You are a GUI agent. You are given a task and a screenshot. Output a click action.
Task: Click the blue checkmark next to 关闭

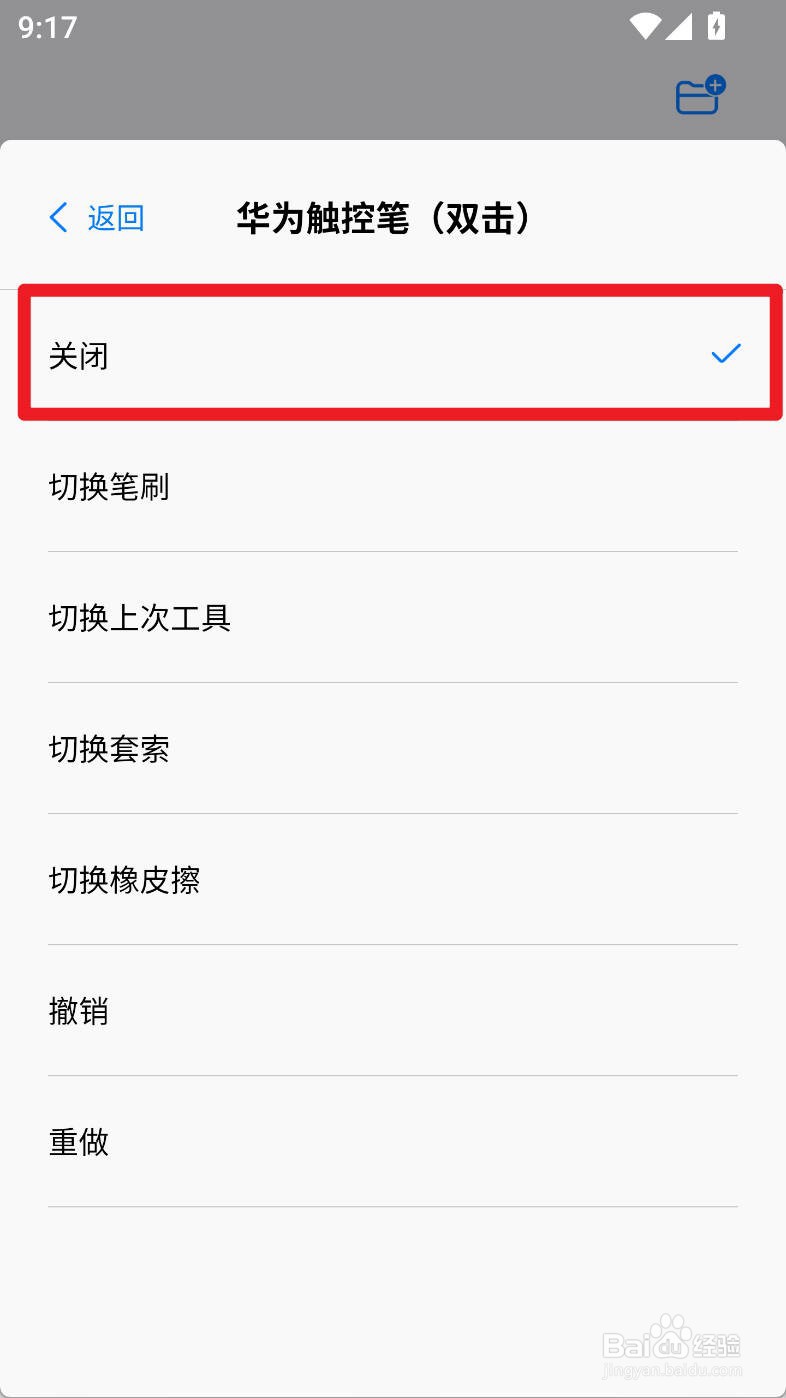tap(725, 353)
